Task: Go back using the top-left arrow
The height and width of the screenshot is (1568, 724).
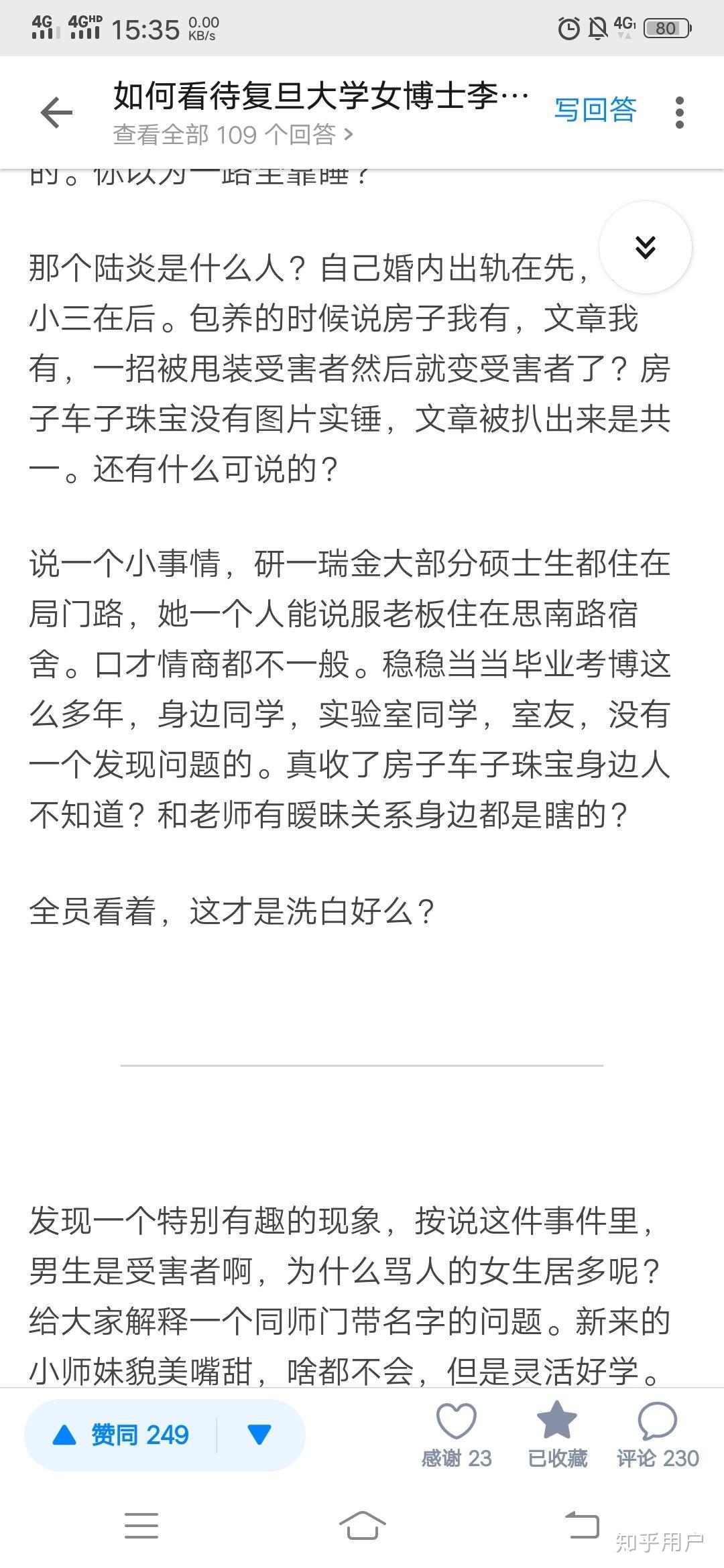Action: coord(56,112)
